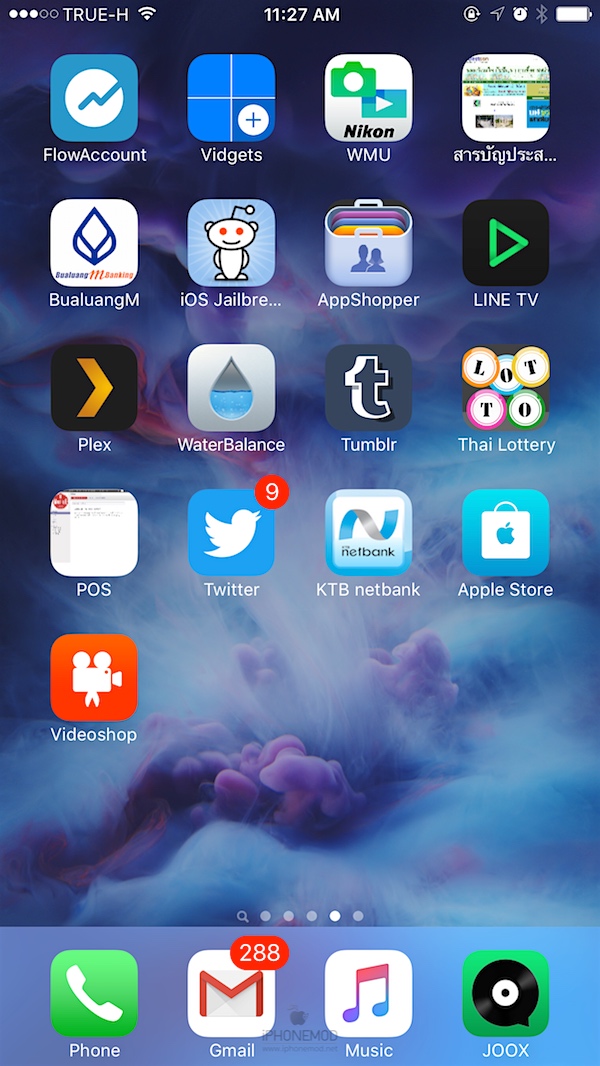Open the BualuangM banking app
The height and width of the screenshot is (1066, 600).
click(x=94, y=243)
